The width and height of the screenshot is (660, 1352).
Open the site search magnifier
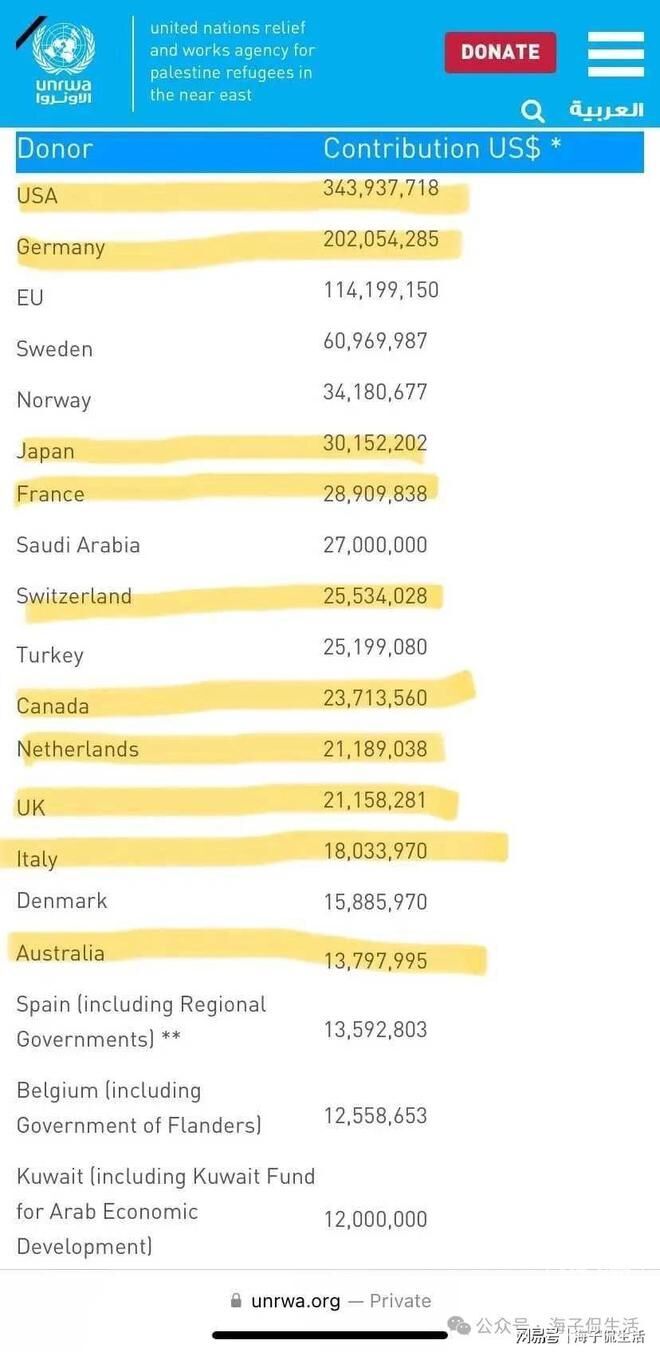533,110
